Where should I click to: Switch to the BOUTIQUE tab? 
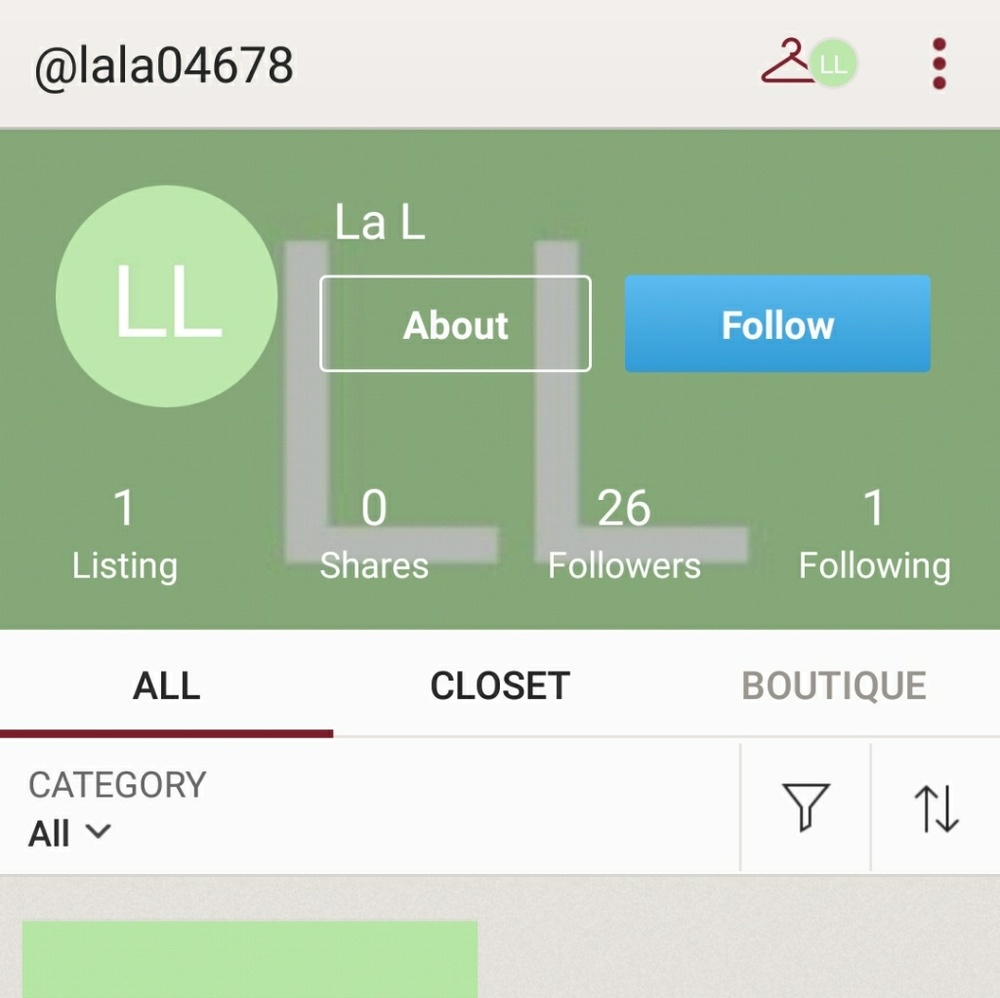pos(833,686)
